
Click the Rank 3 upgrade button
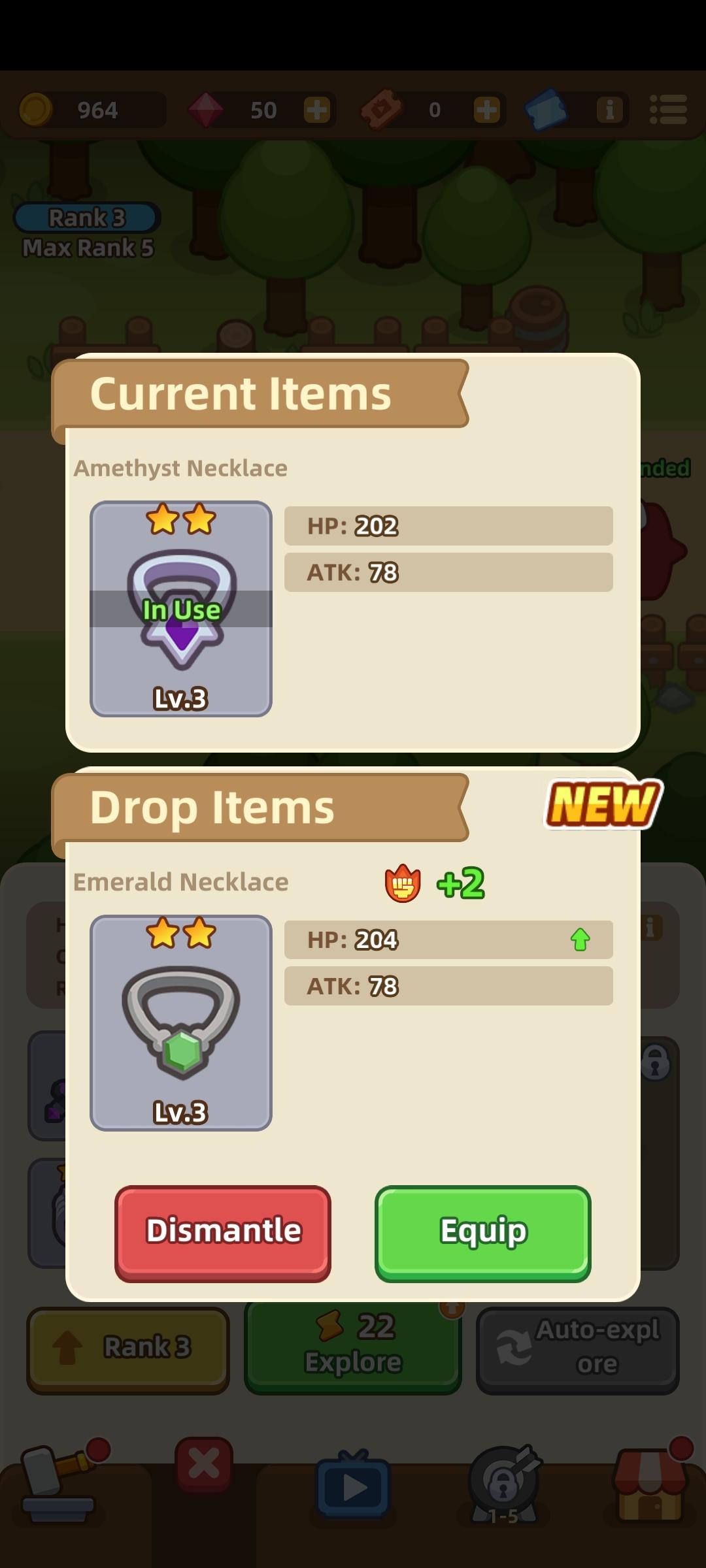click(128, 1347)
